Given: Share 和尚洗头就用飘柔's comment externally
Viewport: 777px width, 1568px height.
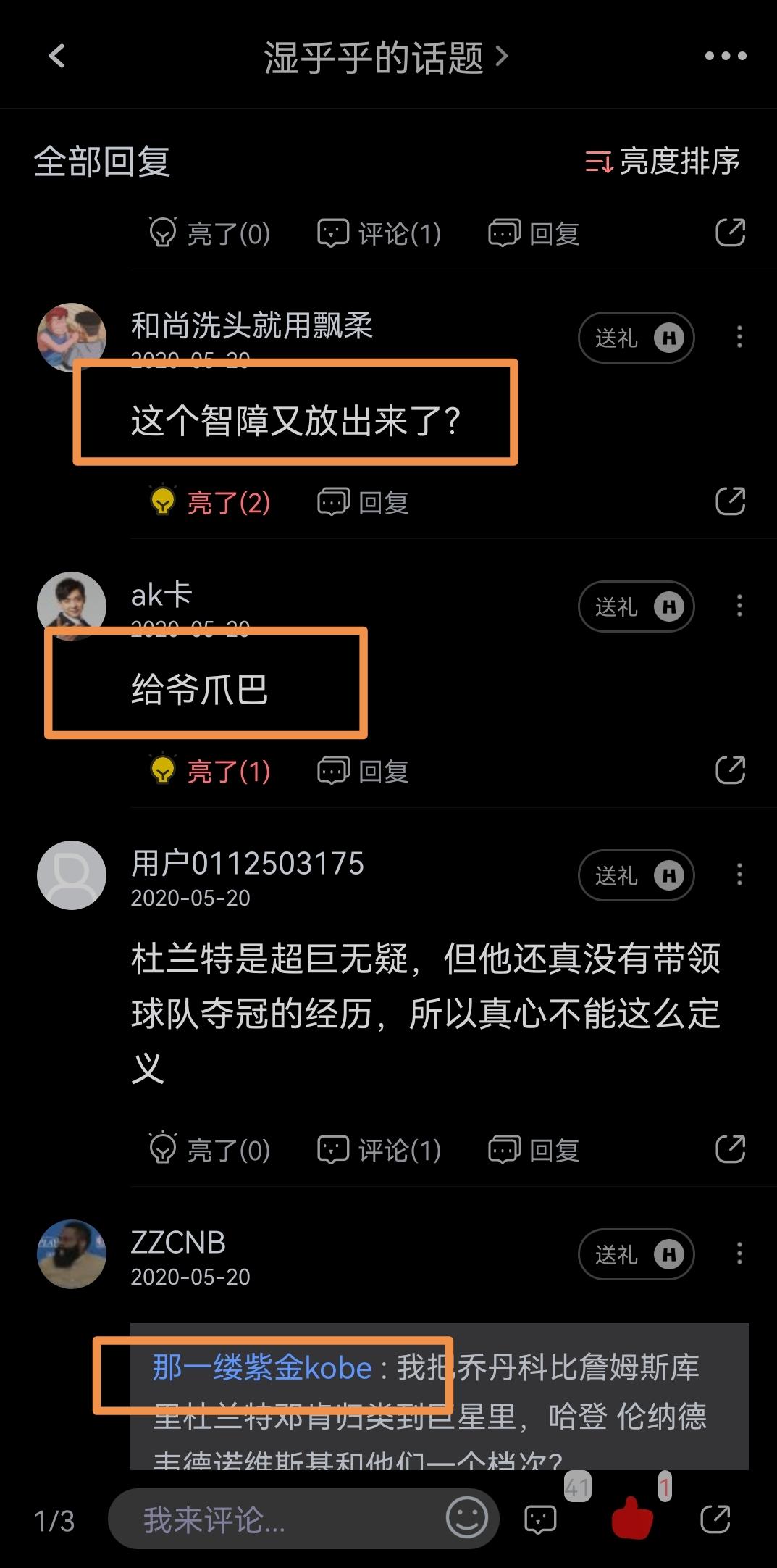Looking at the screenshot, I should coord(730,501).
